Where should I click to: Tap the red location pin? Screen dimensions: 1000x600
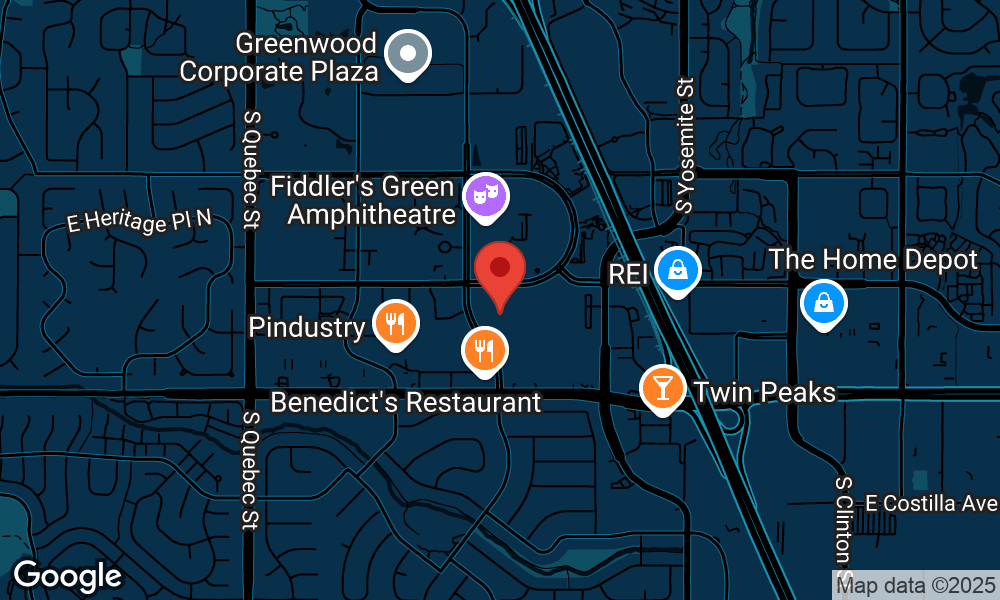500,271
